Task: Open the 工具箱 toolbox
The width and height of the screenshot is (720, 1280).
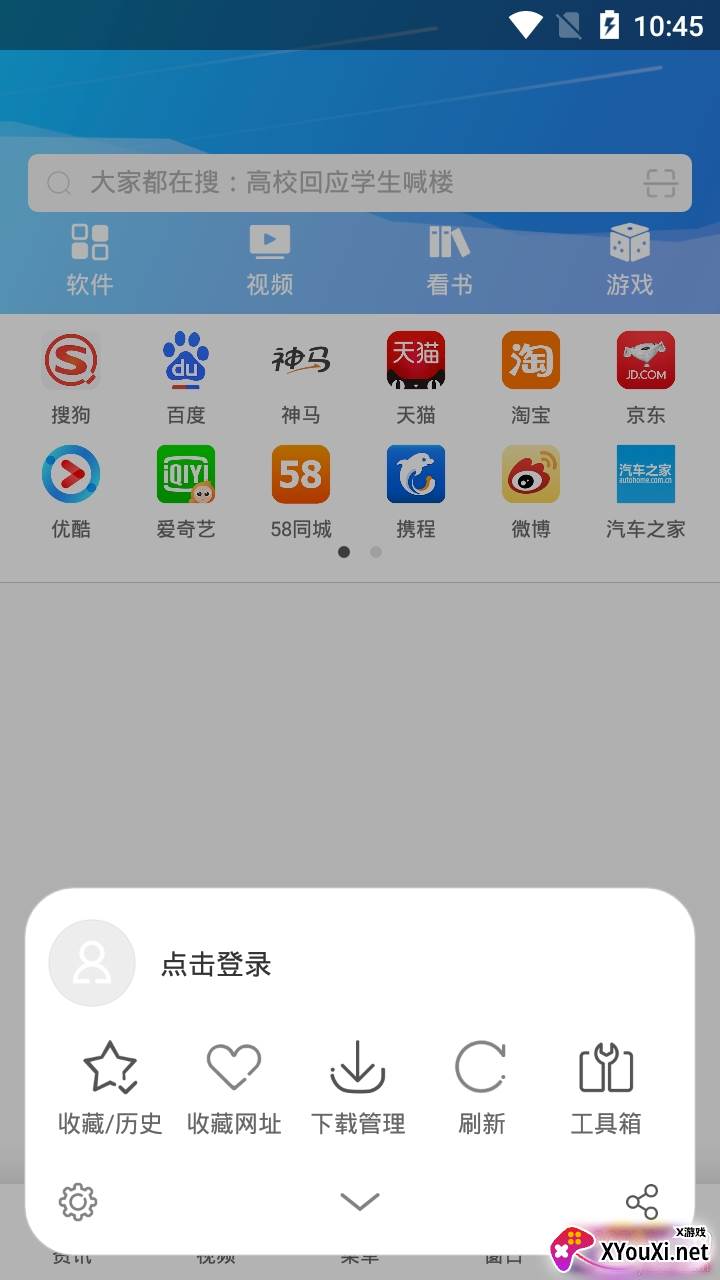Action: tap(606, 1087)
